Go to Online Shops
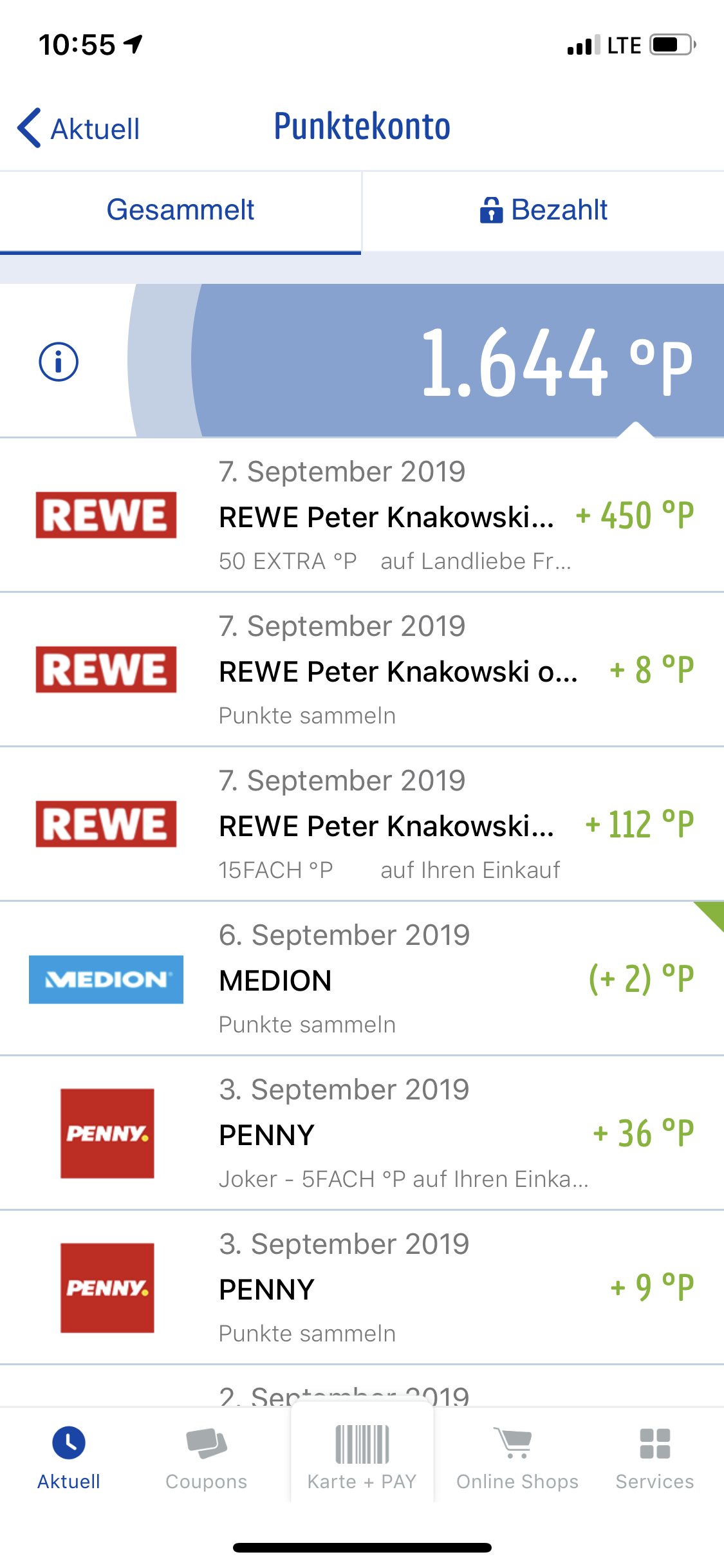The width and height of the screenshot is (724, 1568). (517, 1457)
